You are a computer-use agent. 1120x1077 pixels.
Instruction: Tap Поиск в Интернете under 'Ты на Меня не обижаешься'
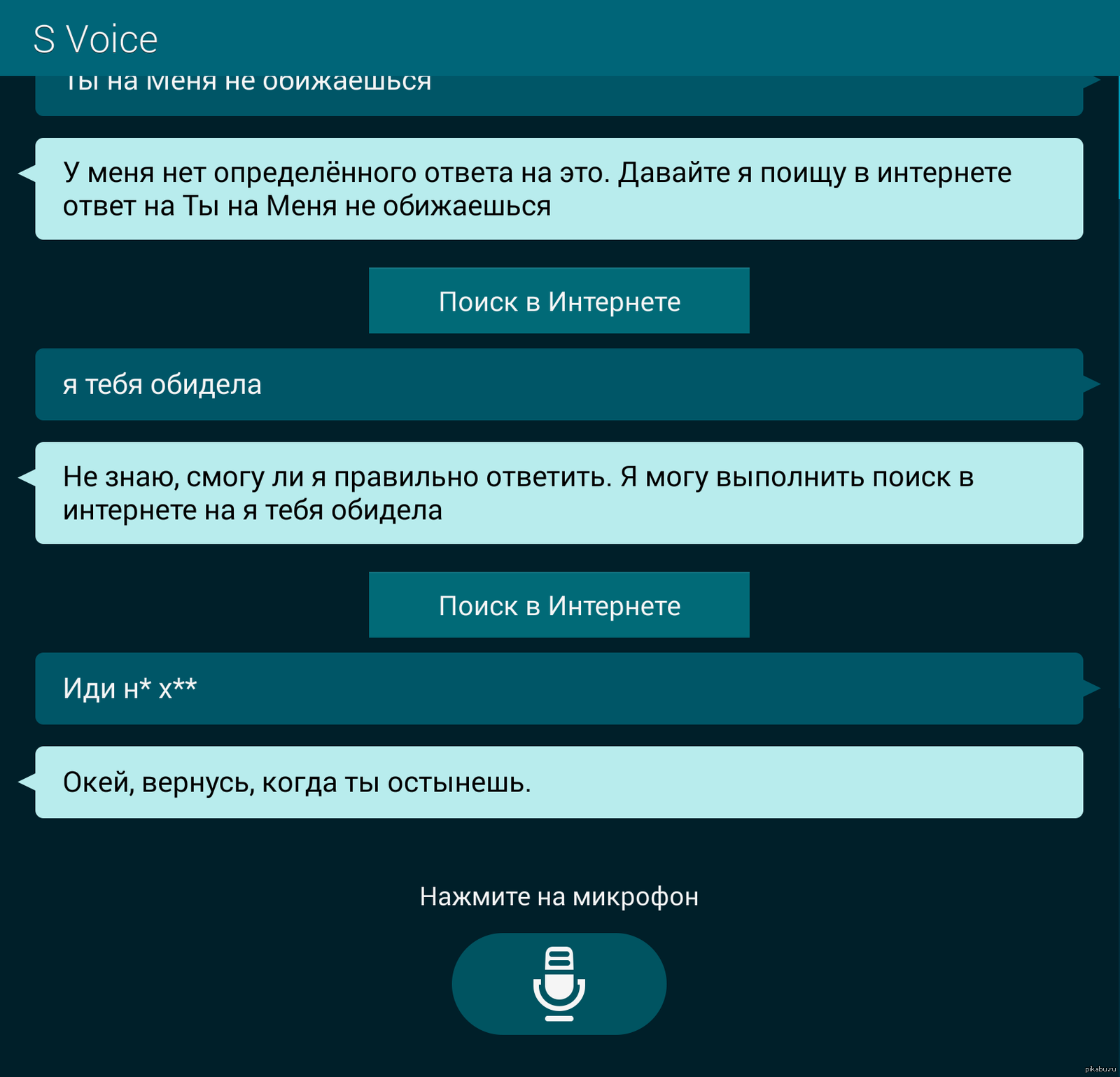(559, 301)
